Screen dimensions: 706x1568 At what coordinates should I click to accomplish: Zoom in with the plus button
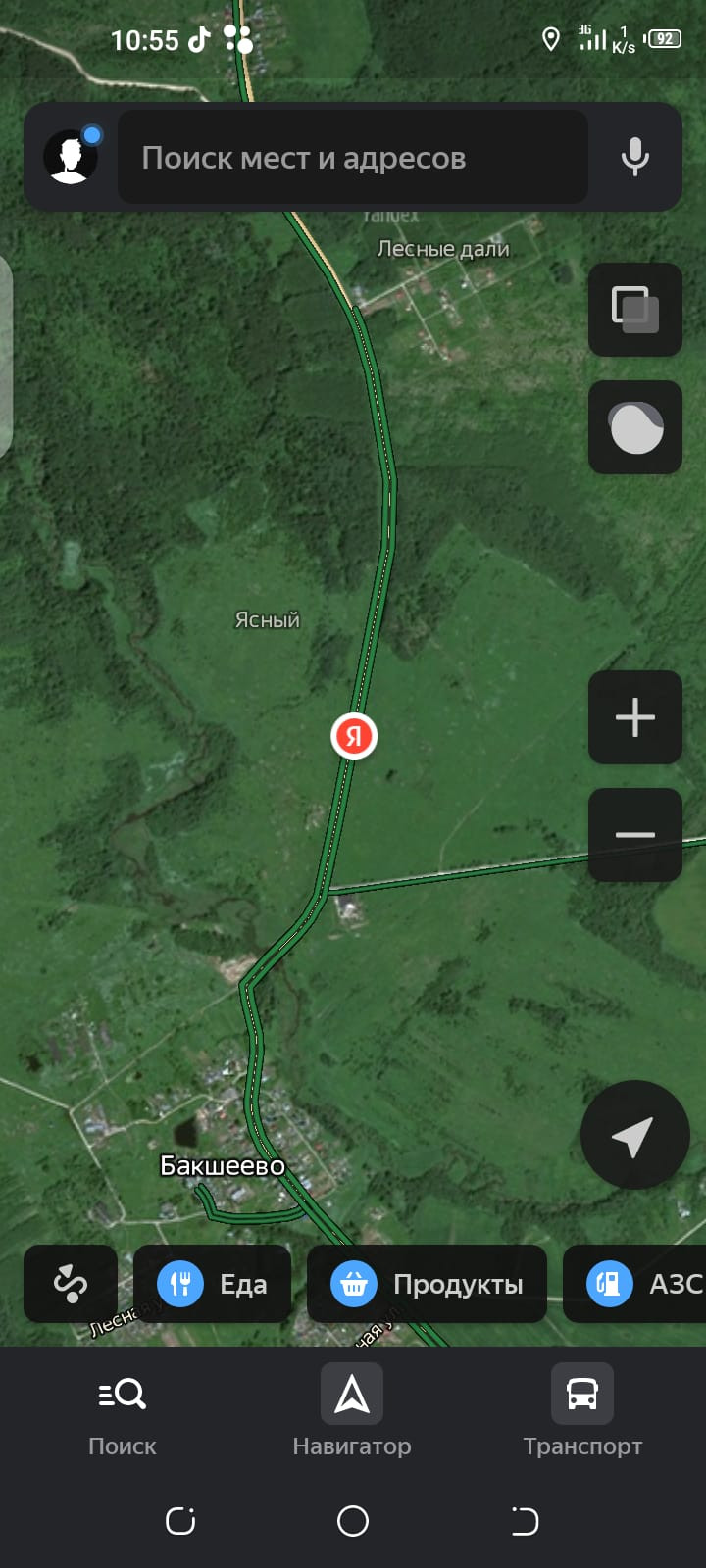634,717
